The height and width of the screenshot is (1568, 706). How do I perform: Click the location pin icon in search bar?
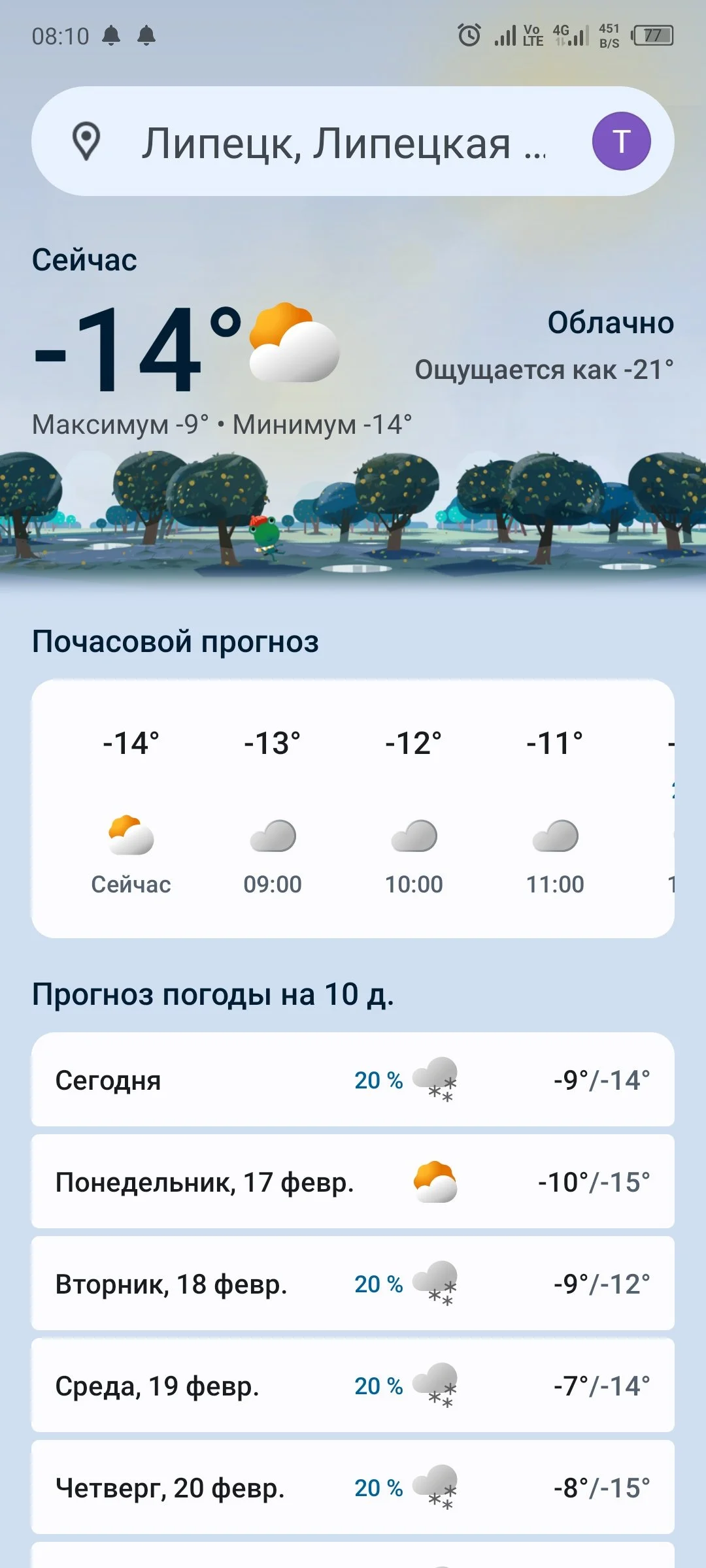(87, 141)
